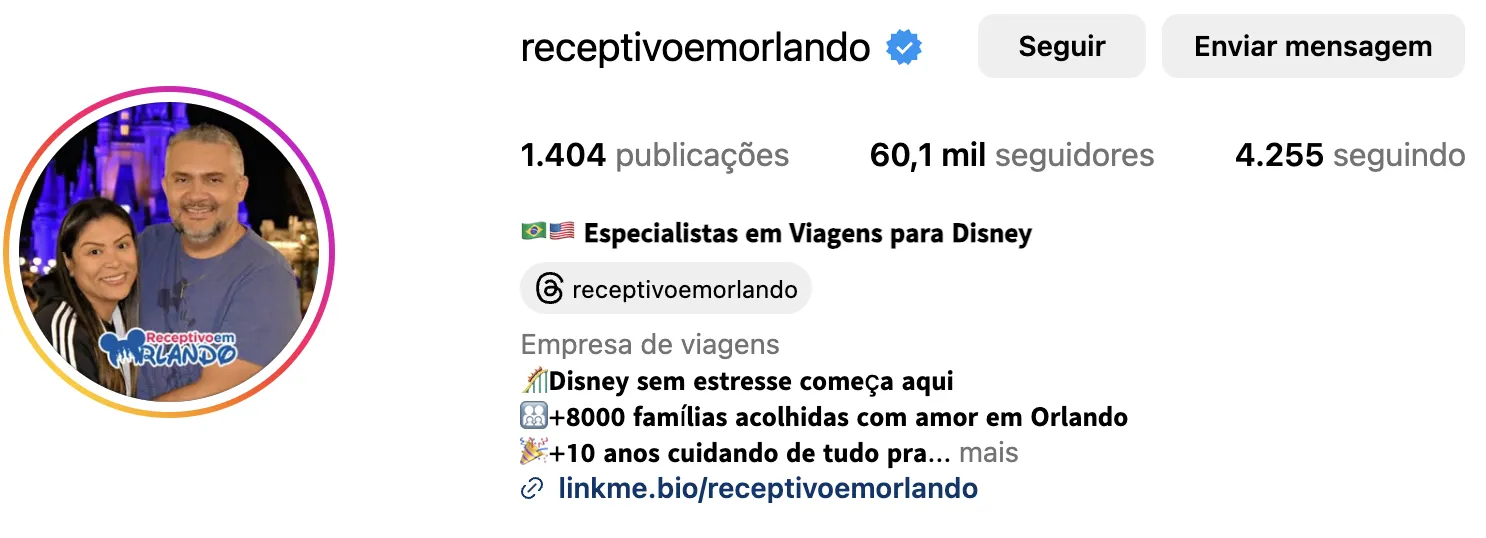View the 4.255 seguindo list
The image size is (1486, 538).
click(x=1349, y=155)
